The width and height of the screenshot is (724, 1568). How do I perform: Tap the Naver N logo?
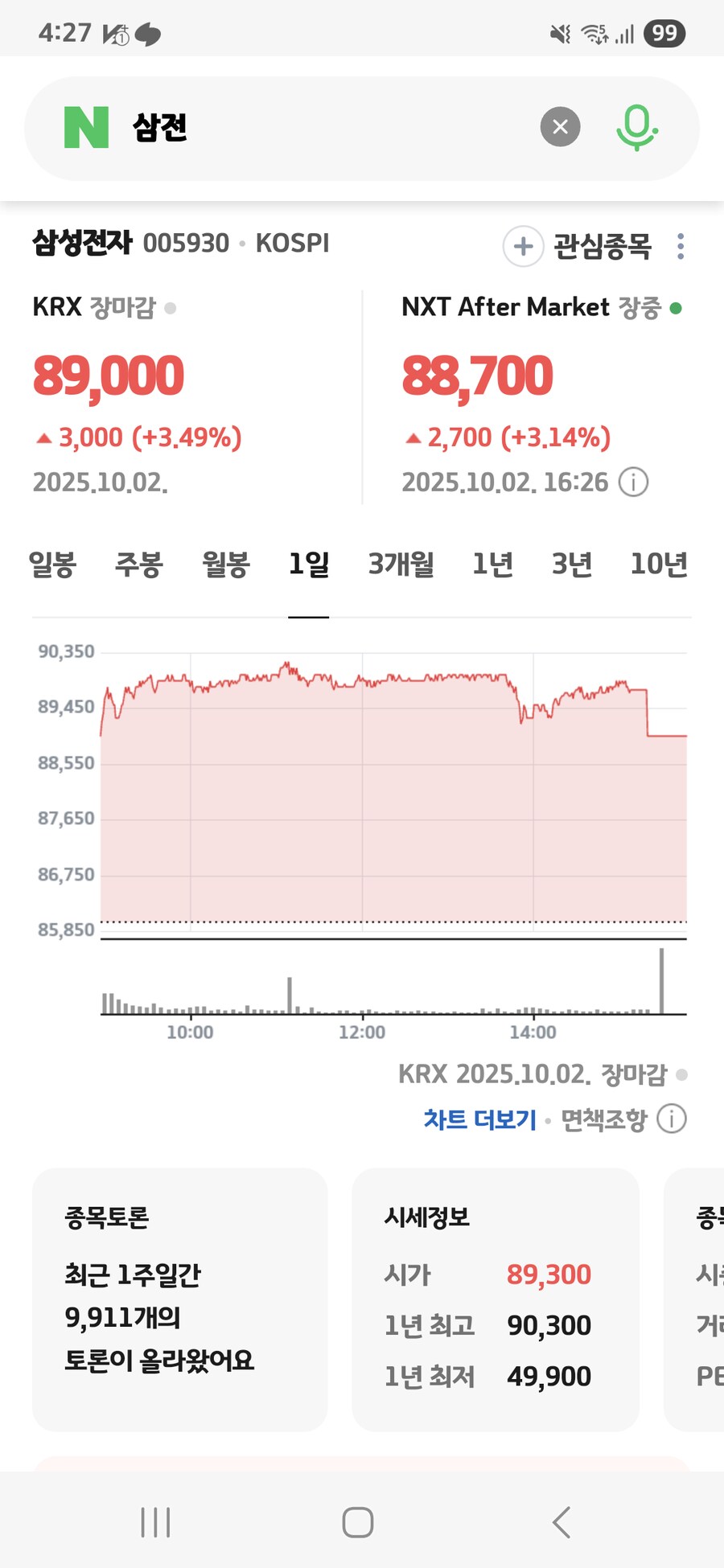click(x=87, y=127)
